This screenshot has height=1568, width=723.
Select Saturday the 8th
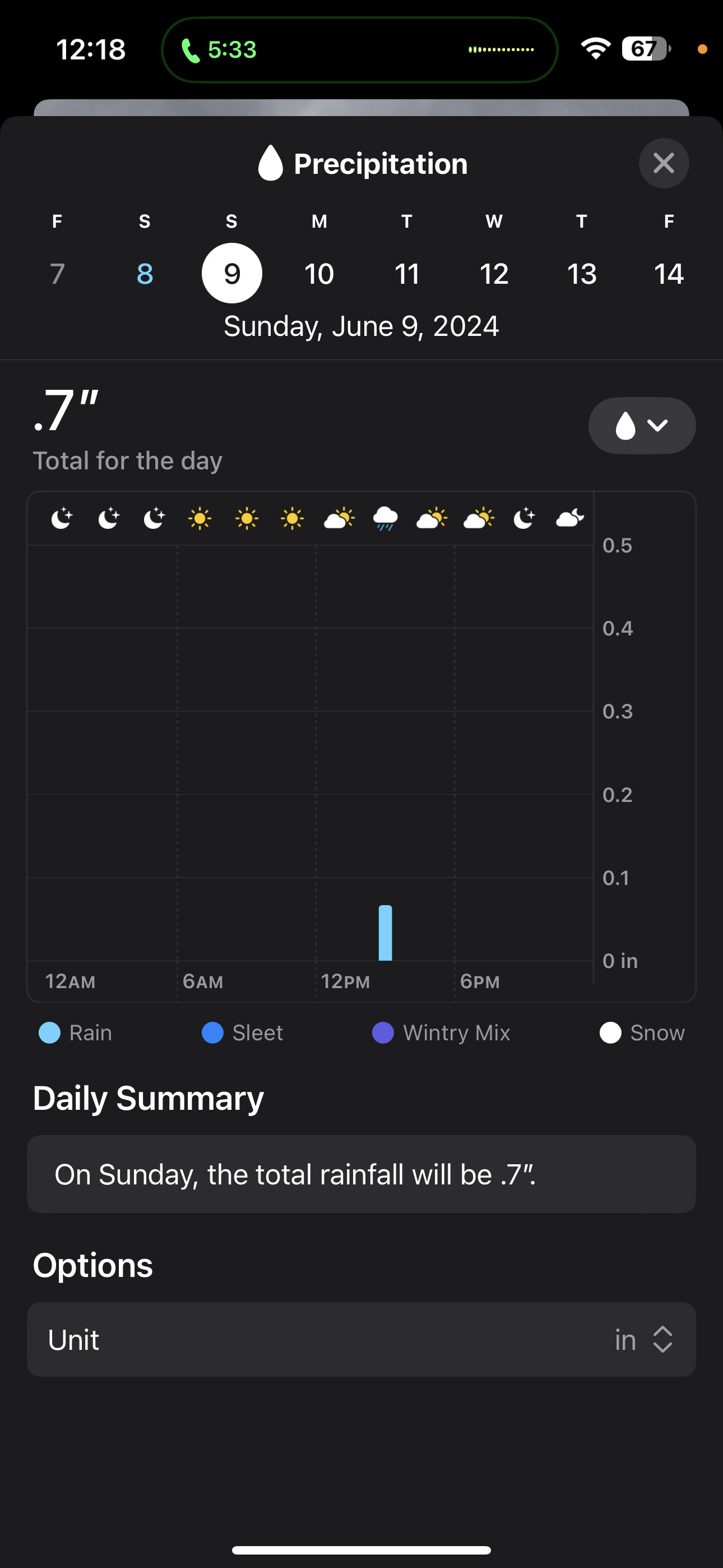point(144,273)
